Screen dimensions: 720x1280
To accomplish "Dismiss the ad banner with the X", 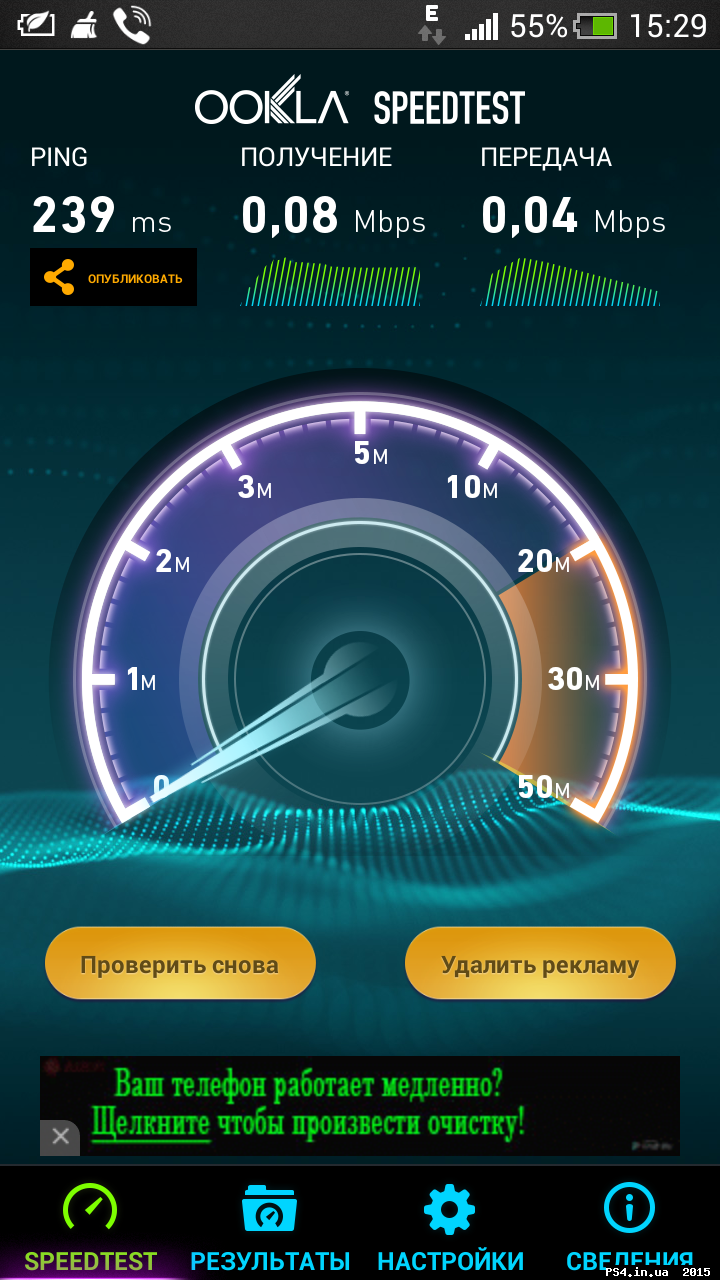I will pyautogui.click(x=60, y=1136).
